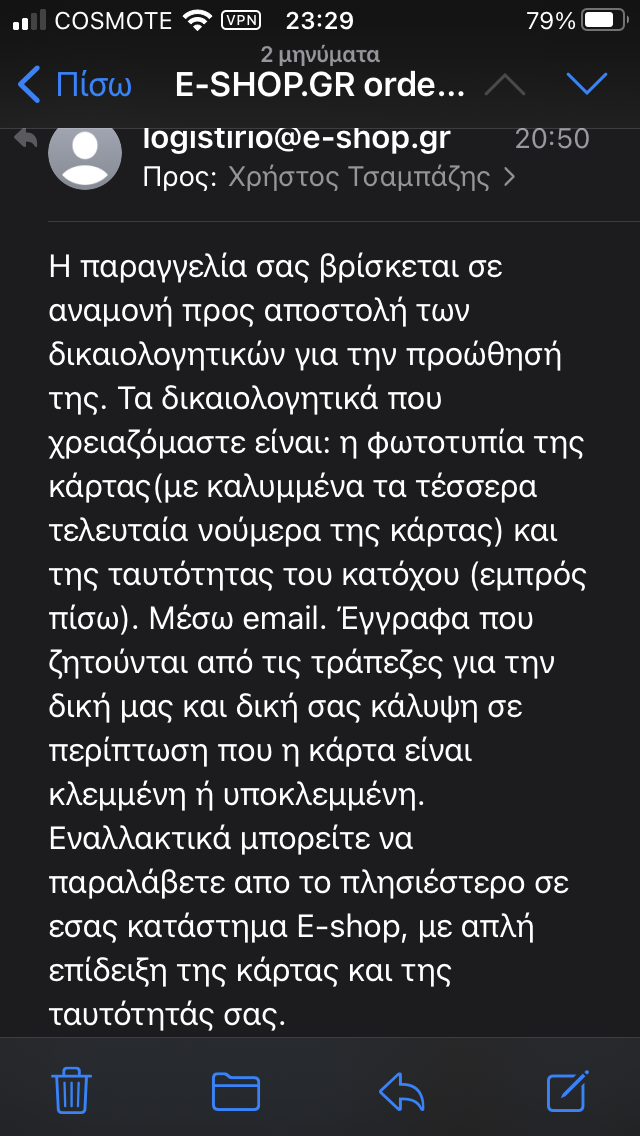
Task: Go to the previous message with the up arrow
Action: 505,85
